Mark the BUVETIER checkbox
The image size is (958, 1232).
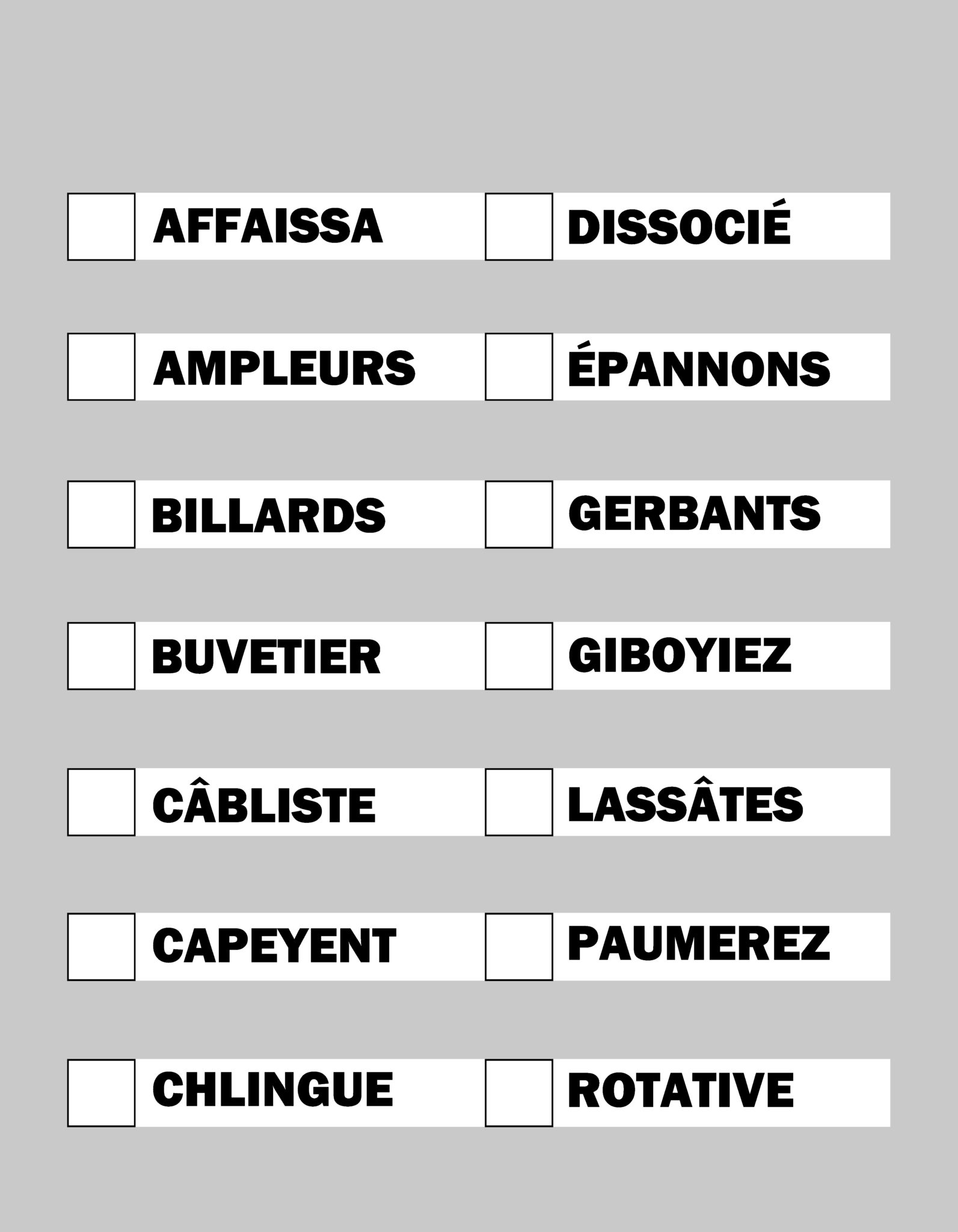tap(101, 656)
